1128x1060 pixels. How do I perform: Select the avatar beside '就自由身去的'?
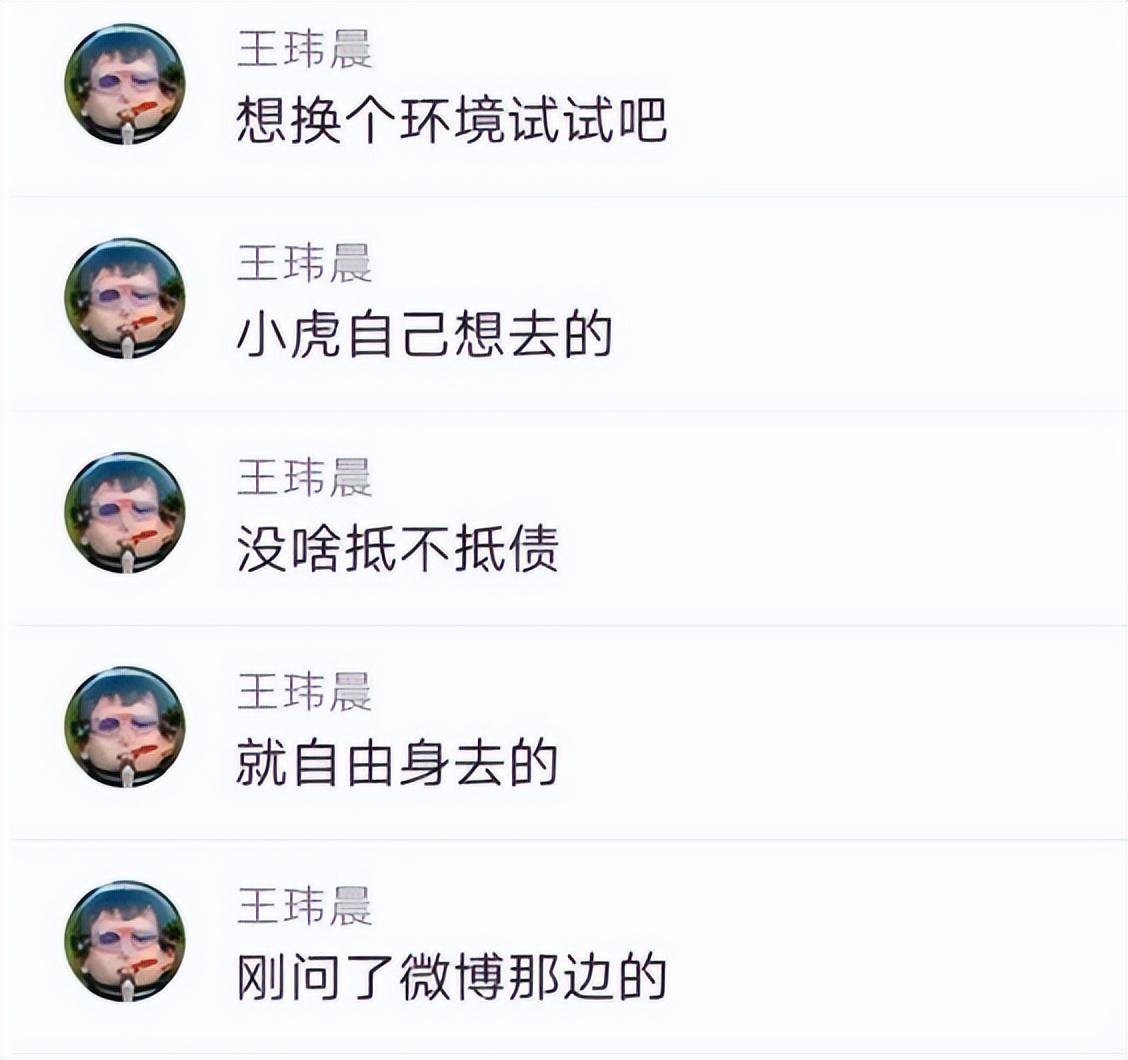[x=125, y=726]
